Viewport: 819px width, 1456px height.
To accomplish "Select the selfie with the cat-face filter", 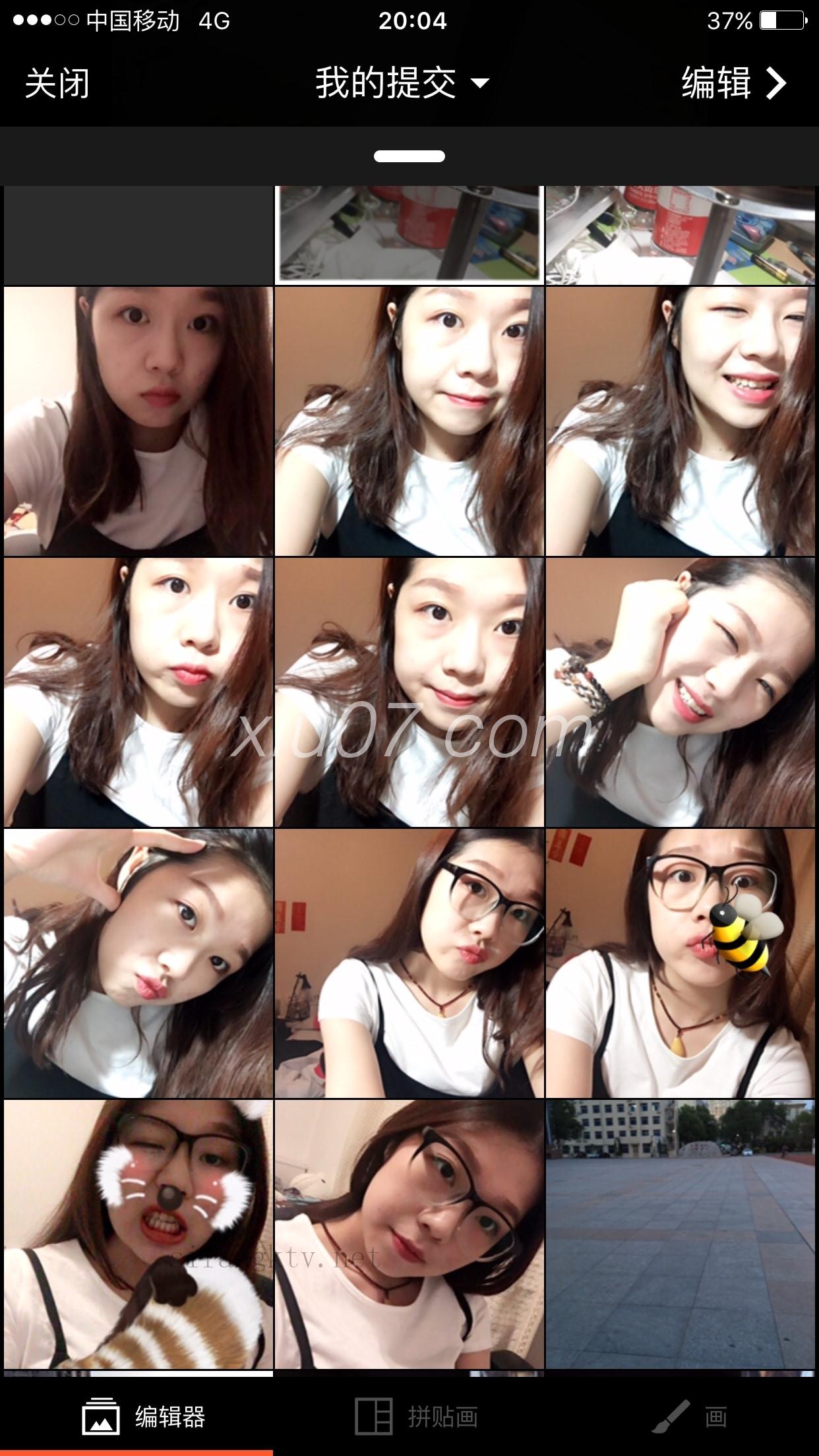I will 138,1234.
